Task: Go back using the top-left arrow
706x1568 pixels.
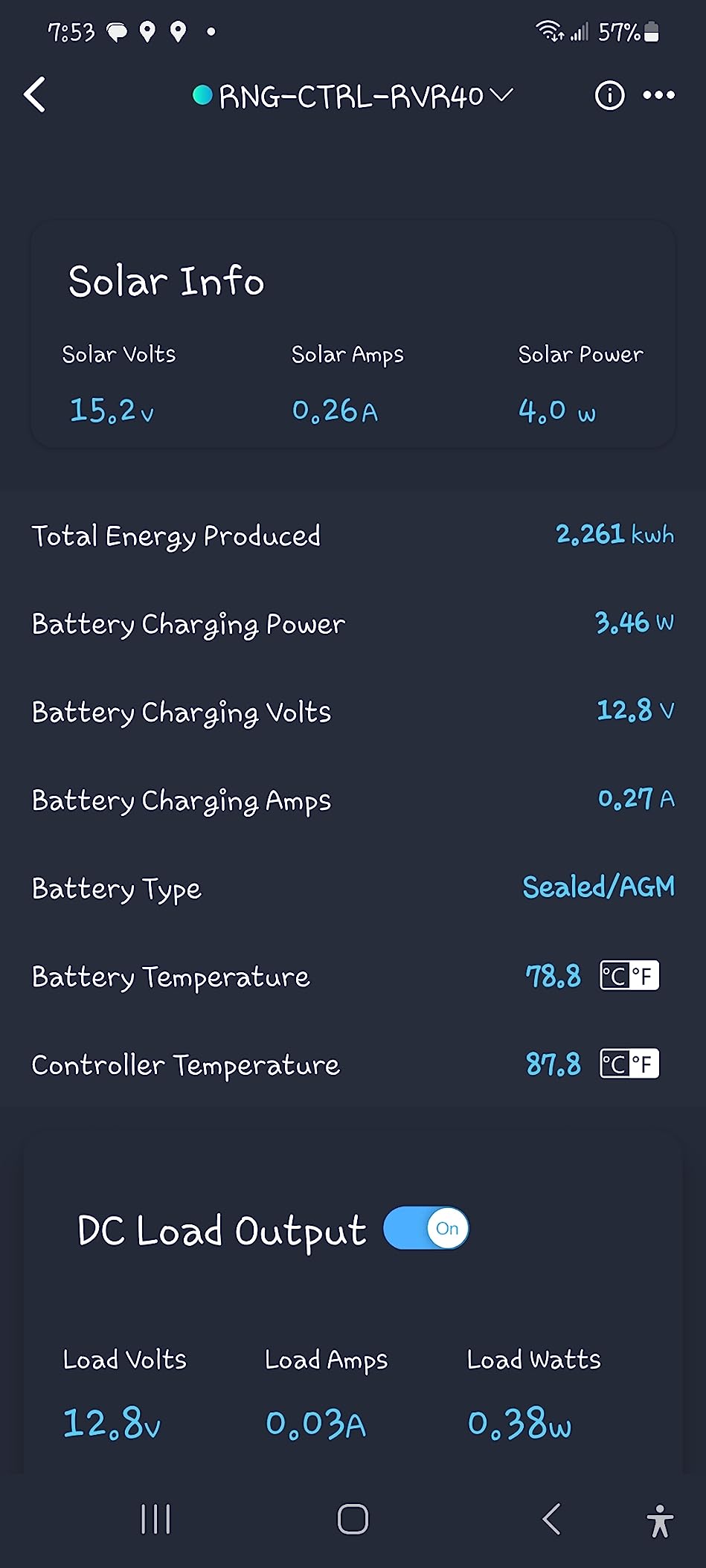Action: [x=35, y=95]
